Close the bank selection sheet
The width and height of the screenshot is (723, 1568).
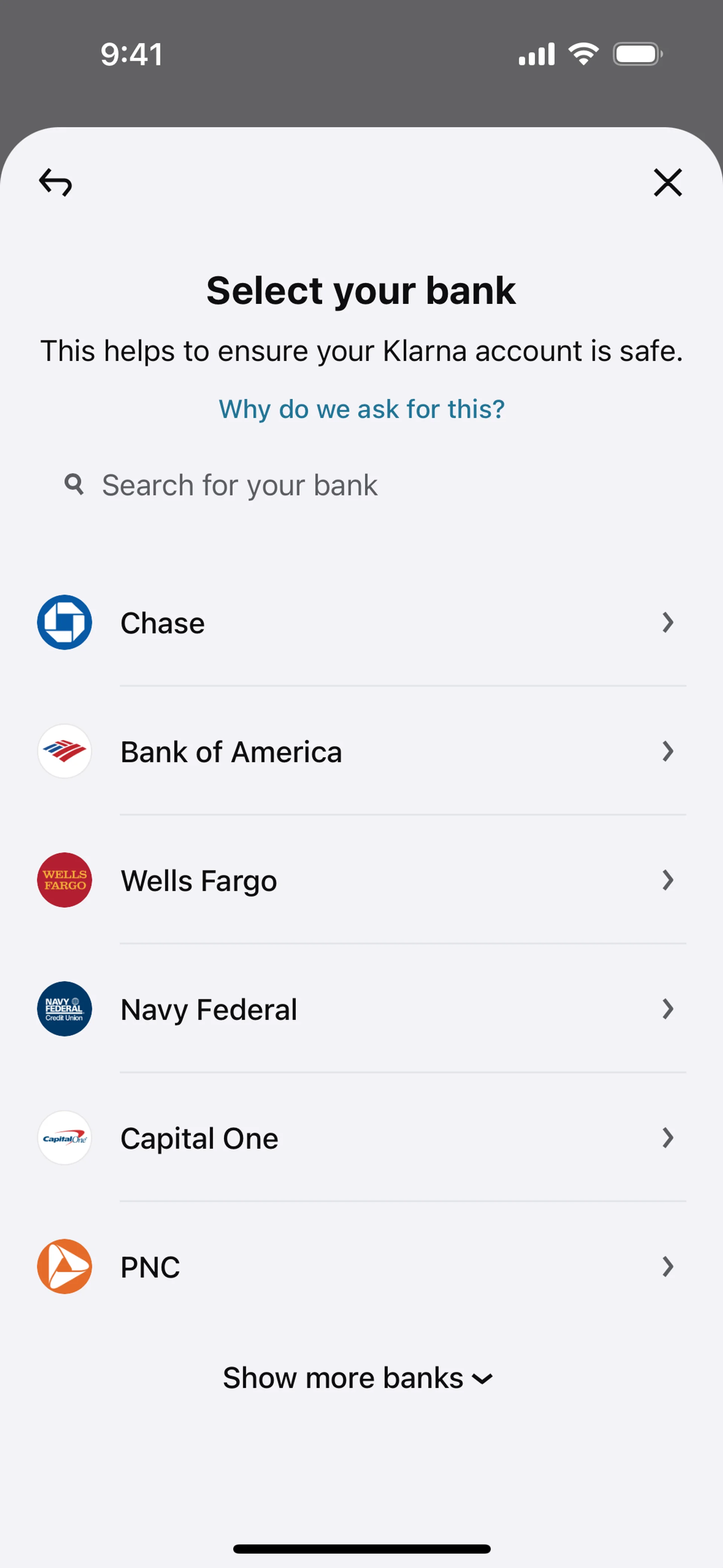point(668,183)
